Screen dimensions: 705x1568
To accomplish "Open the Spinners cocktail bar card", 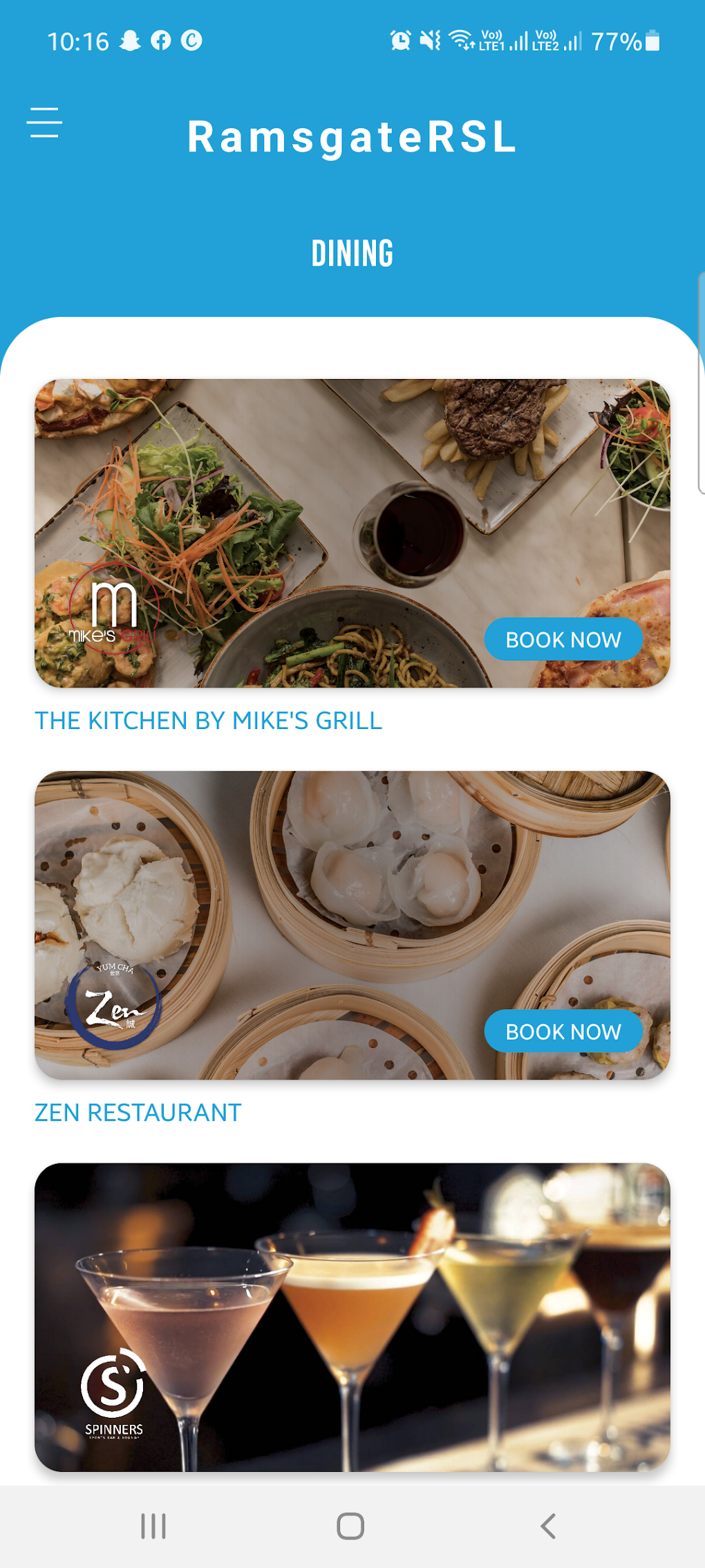I will tap(352, 1317).
